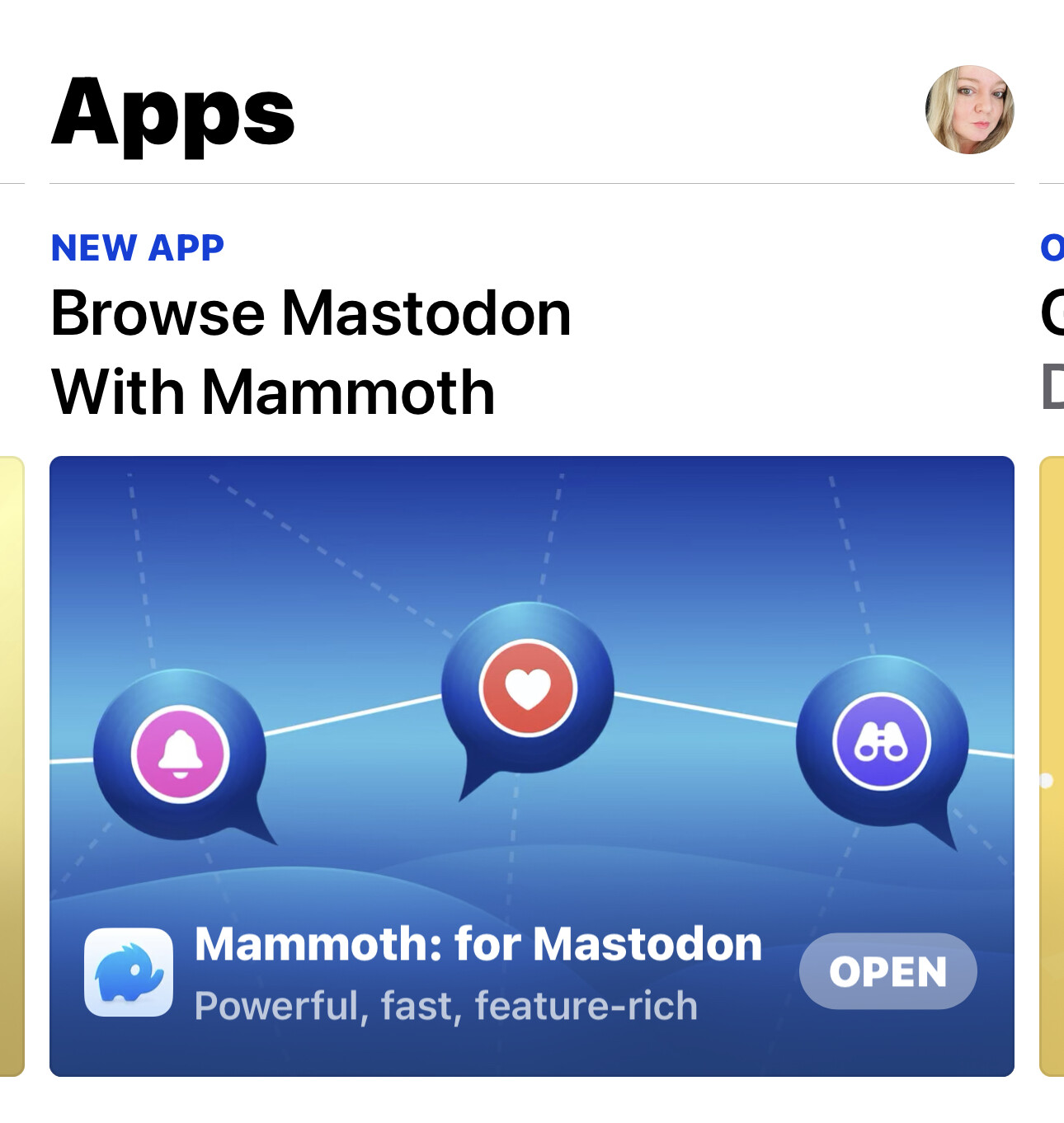Open the account profile picture
This screenshot has width=1064, height=1123.
(x=969, y=110)
